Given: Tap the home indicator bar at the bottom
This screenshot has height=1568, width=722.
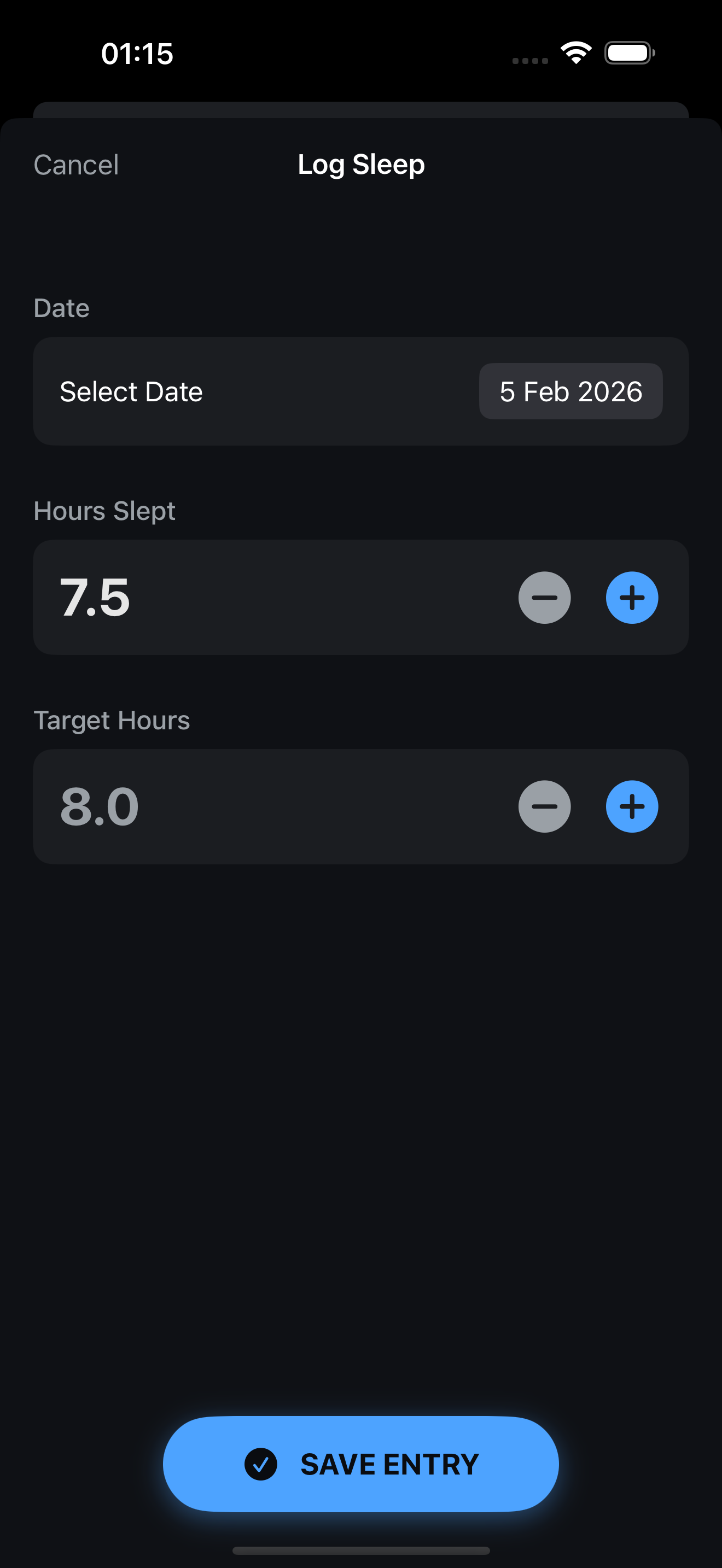Looking at the screenshot, I should (361, 1551).
